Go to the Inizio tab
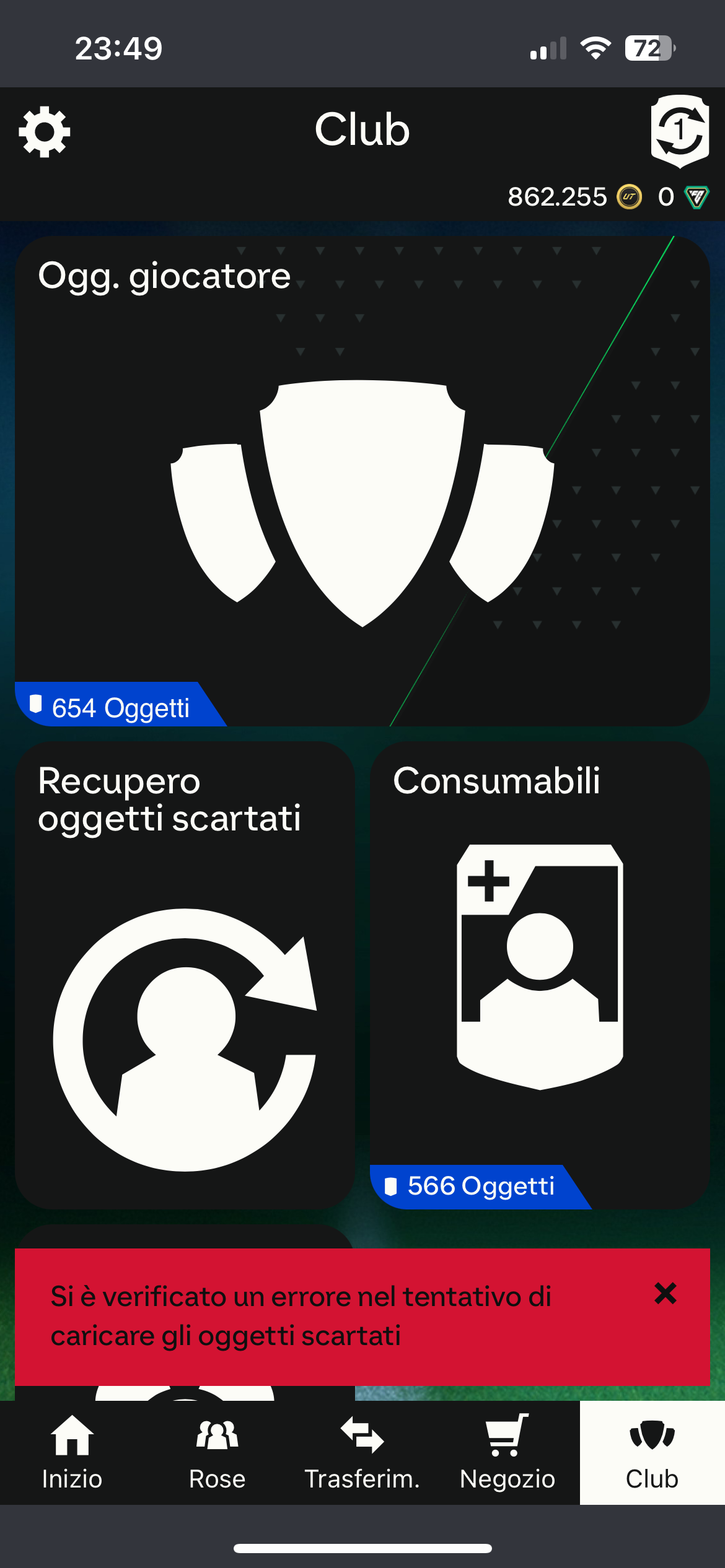Screen dimensions: 725x1568 72,1452
